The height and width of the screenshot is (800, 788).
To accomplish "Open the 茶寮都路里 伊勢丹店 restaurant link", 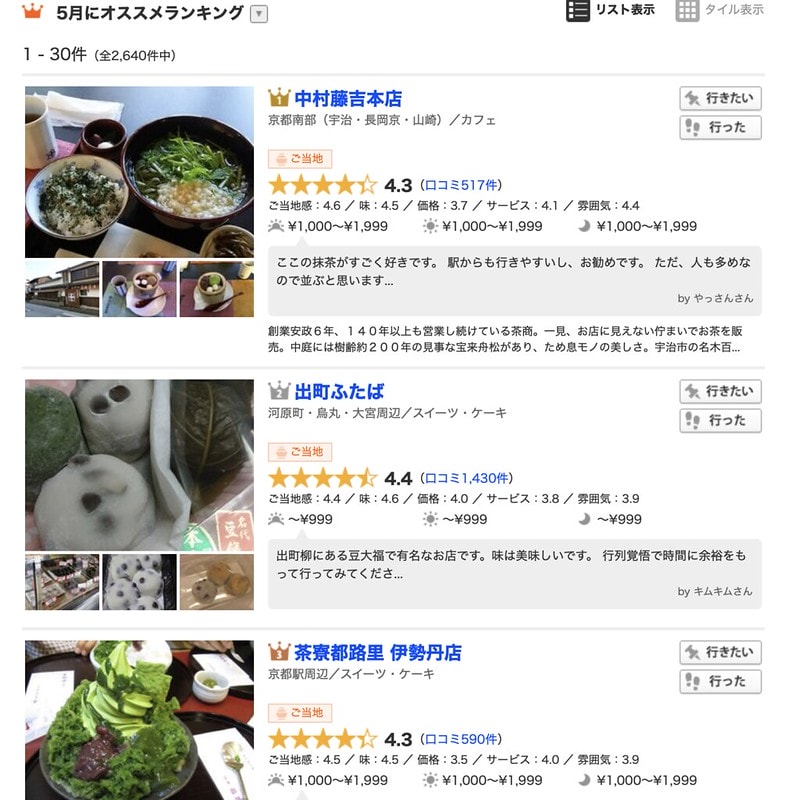I will pos(378,653).
